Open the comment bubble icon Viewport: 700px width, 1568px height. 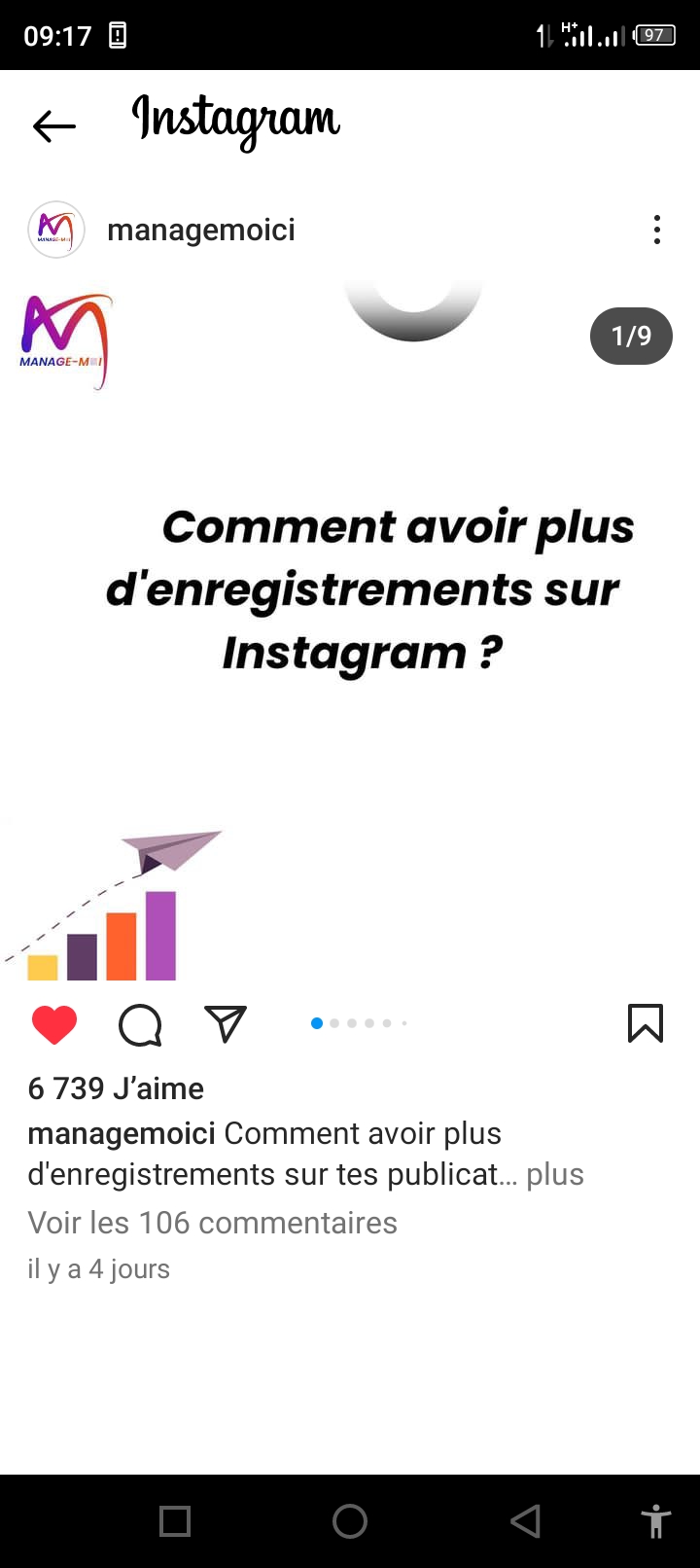click(140, 1024)
